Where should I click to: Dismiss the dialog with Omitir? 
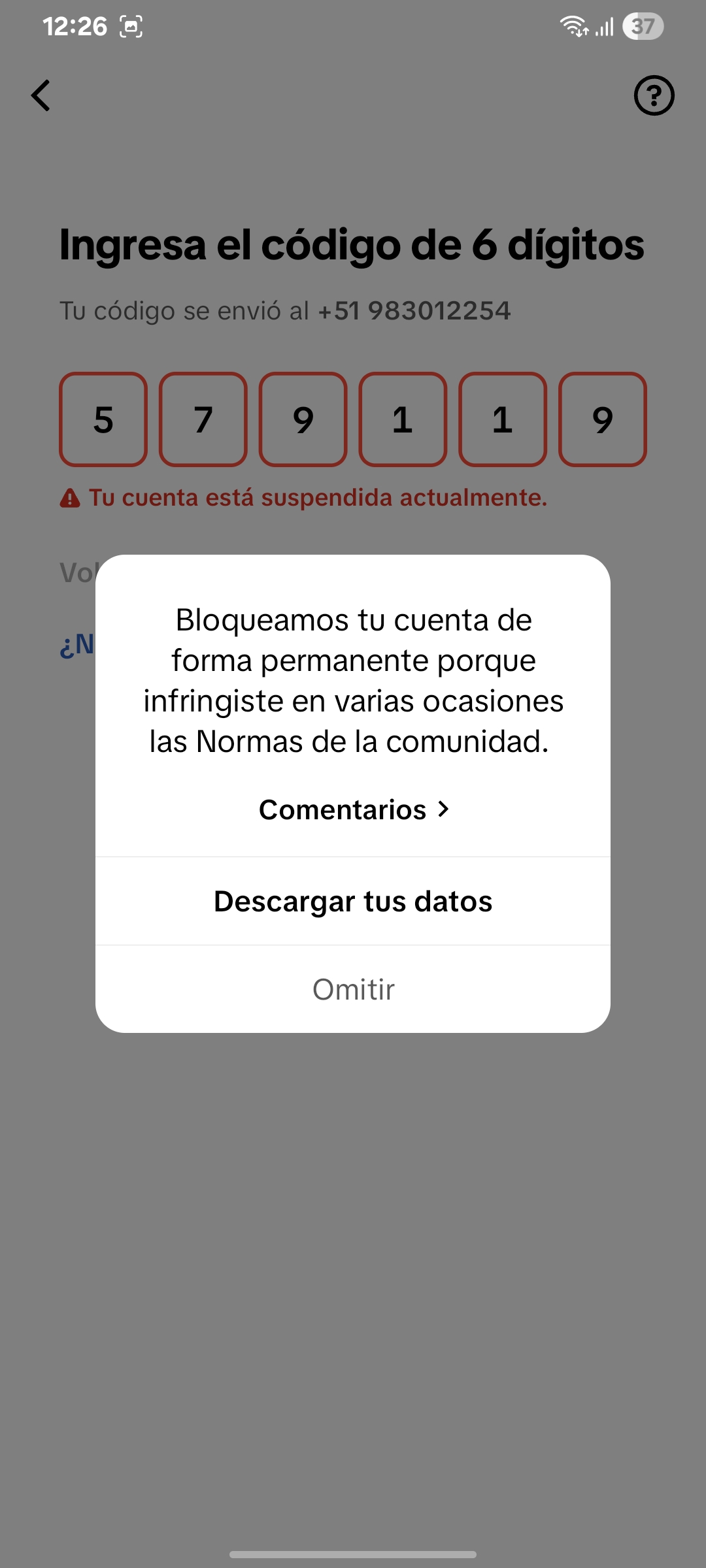353,989
